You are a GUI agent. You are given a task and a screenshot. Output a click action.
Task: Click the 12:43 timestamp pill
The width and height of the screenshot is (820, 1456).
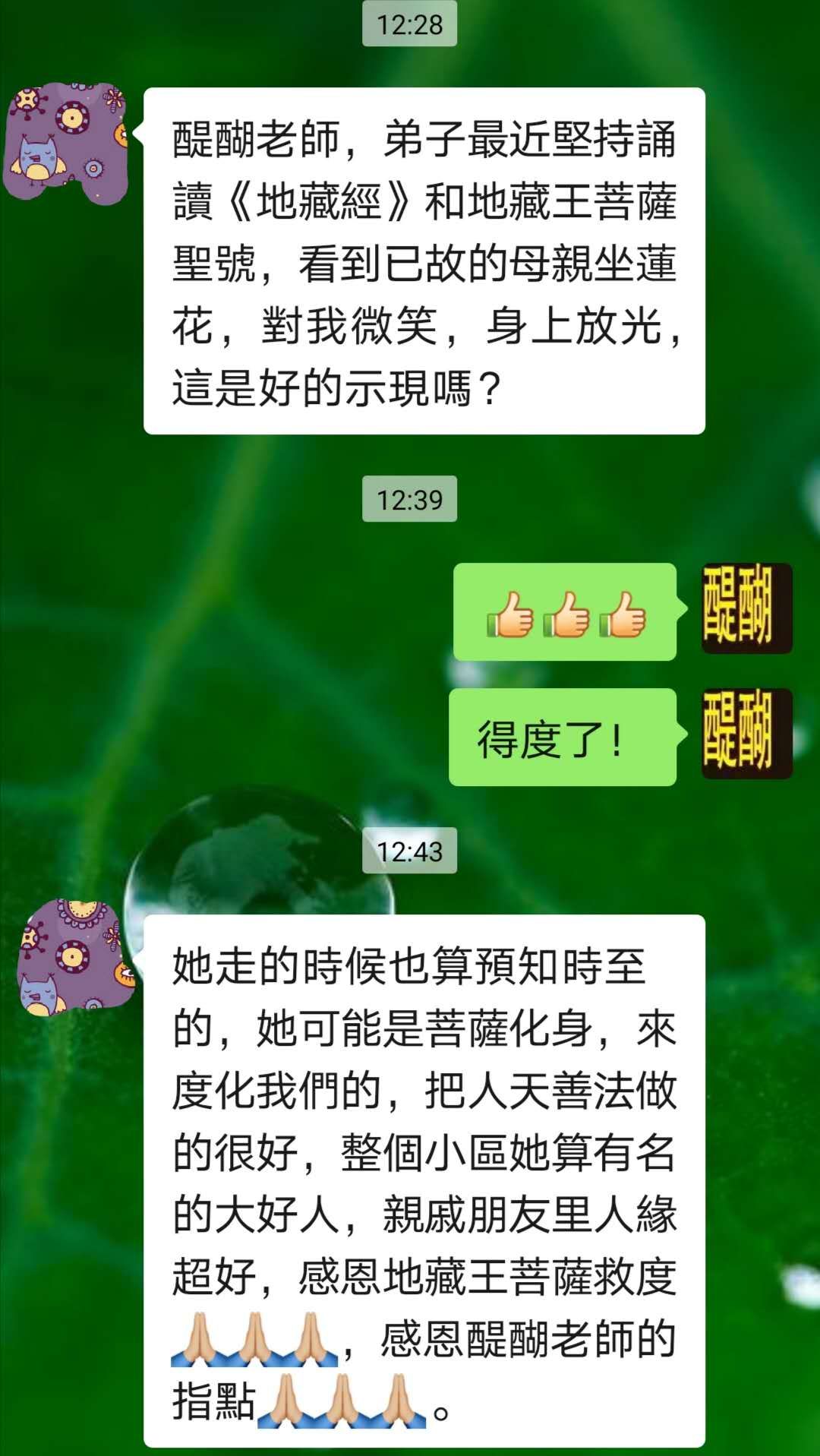(410, 852)
